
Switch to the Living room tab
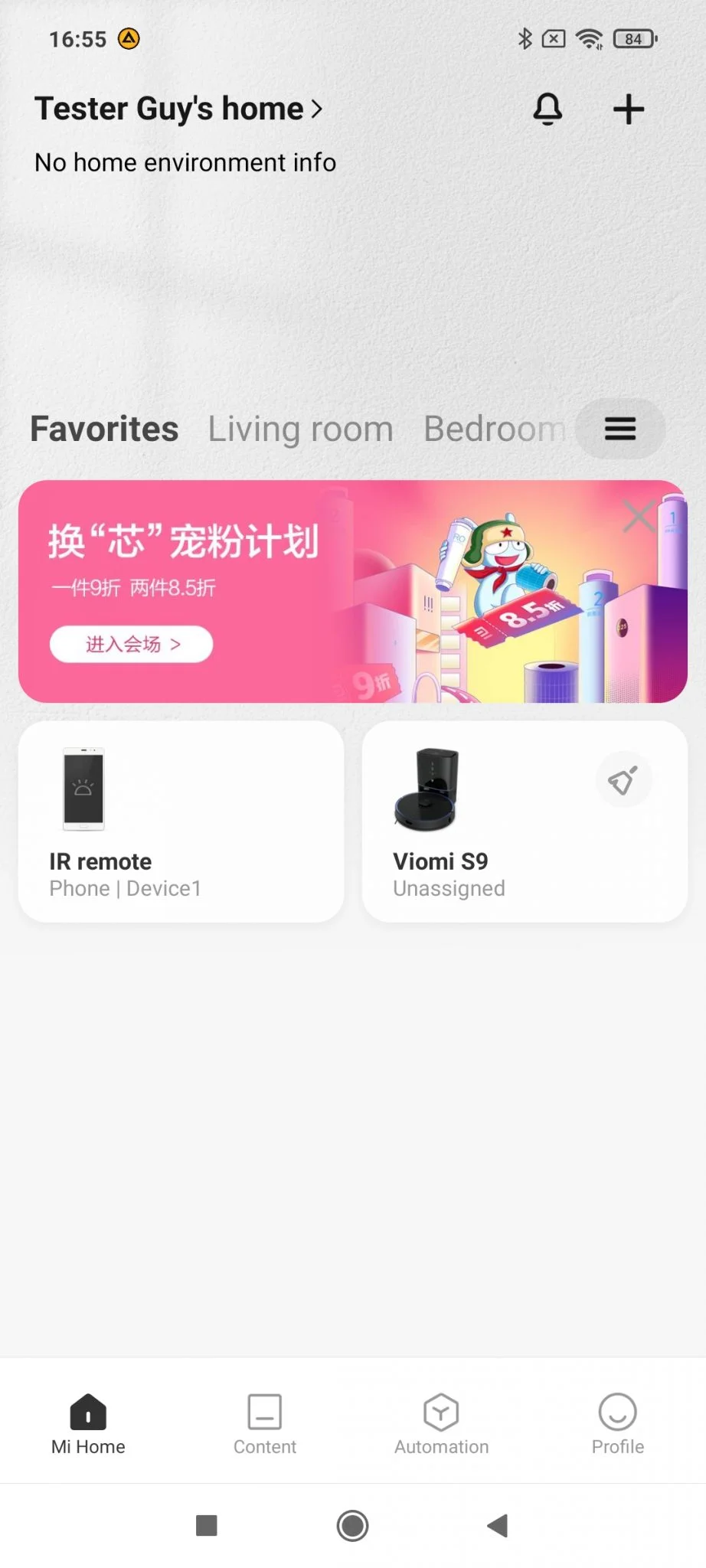click(300, 429)
